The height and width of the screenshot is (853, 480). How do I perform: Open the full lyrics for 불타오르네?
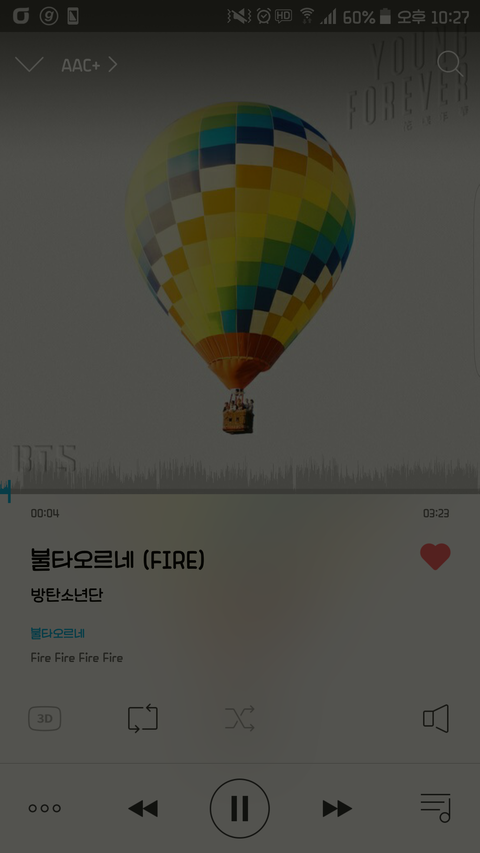point(77,646)
